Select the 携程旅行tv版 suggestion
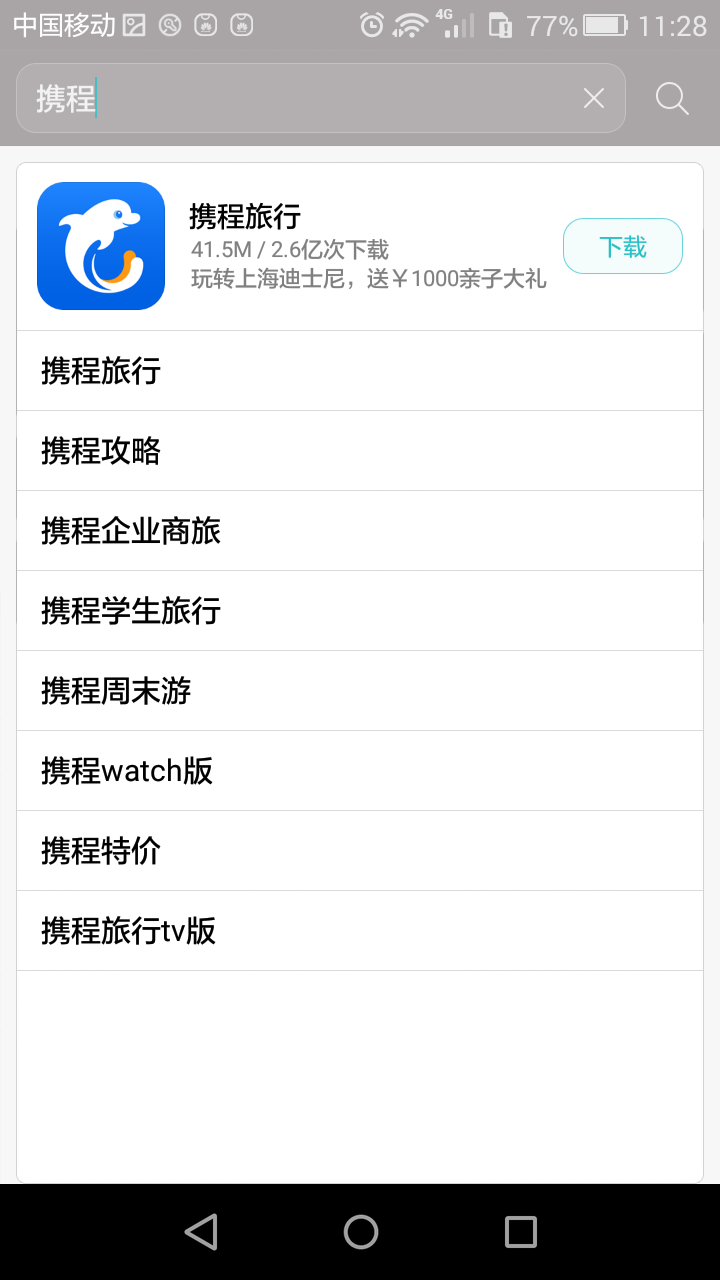Screen dimensions: 720x1280 (x=360, y=931)
